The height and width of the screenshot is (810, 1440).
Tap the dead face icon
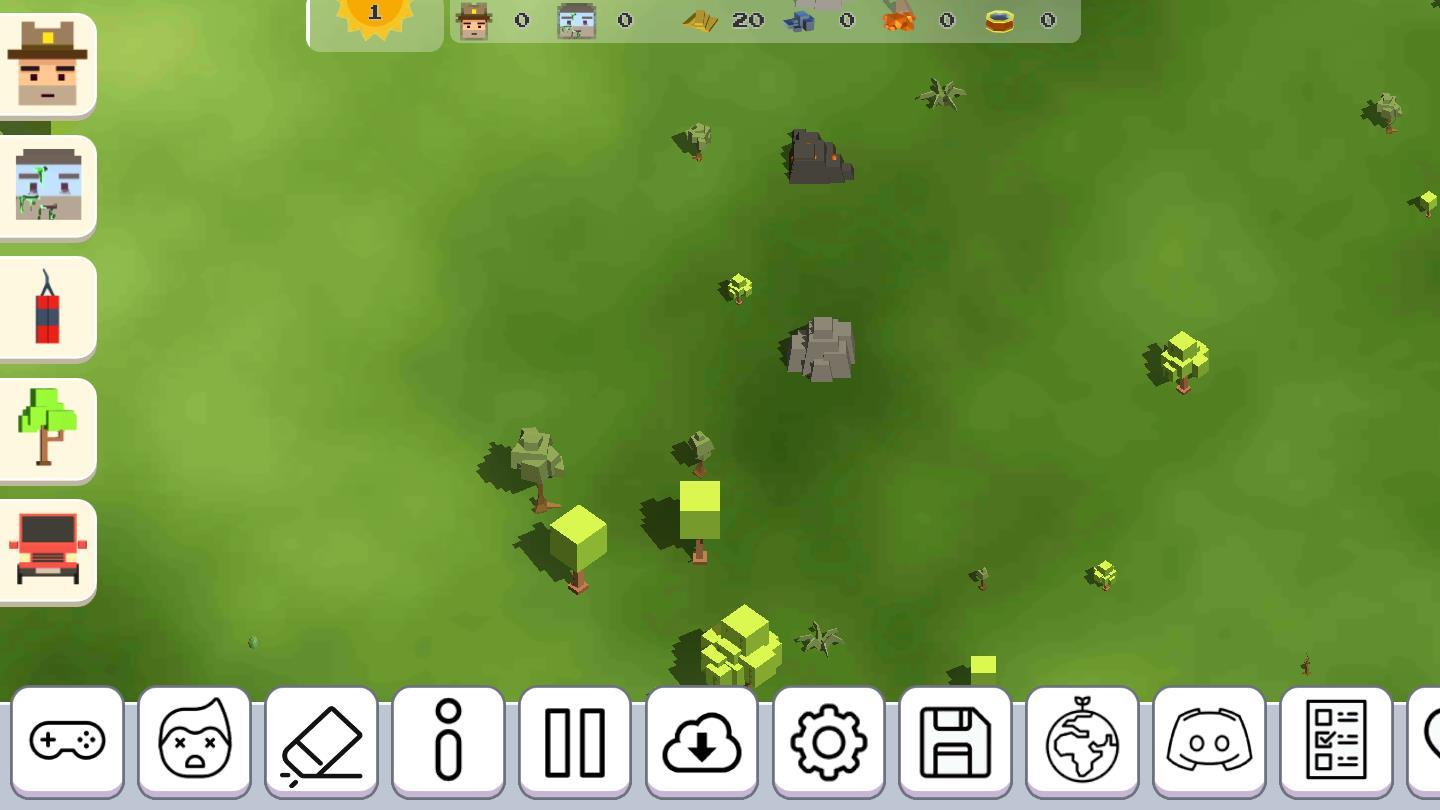tap(195, 741)
